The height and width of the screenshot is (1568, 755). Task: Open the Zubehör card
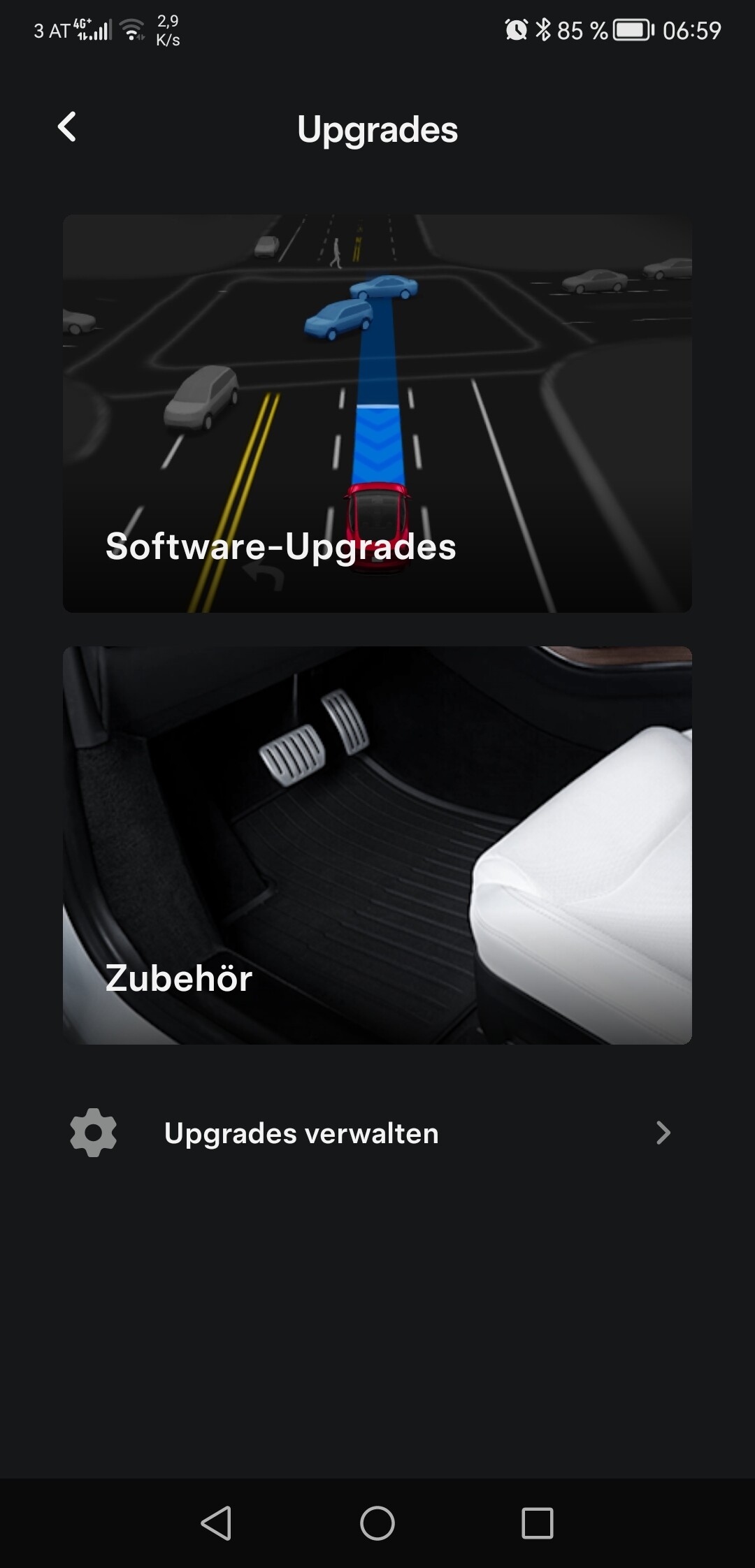pyautogui.click(x=377, y=845)
